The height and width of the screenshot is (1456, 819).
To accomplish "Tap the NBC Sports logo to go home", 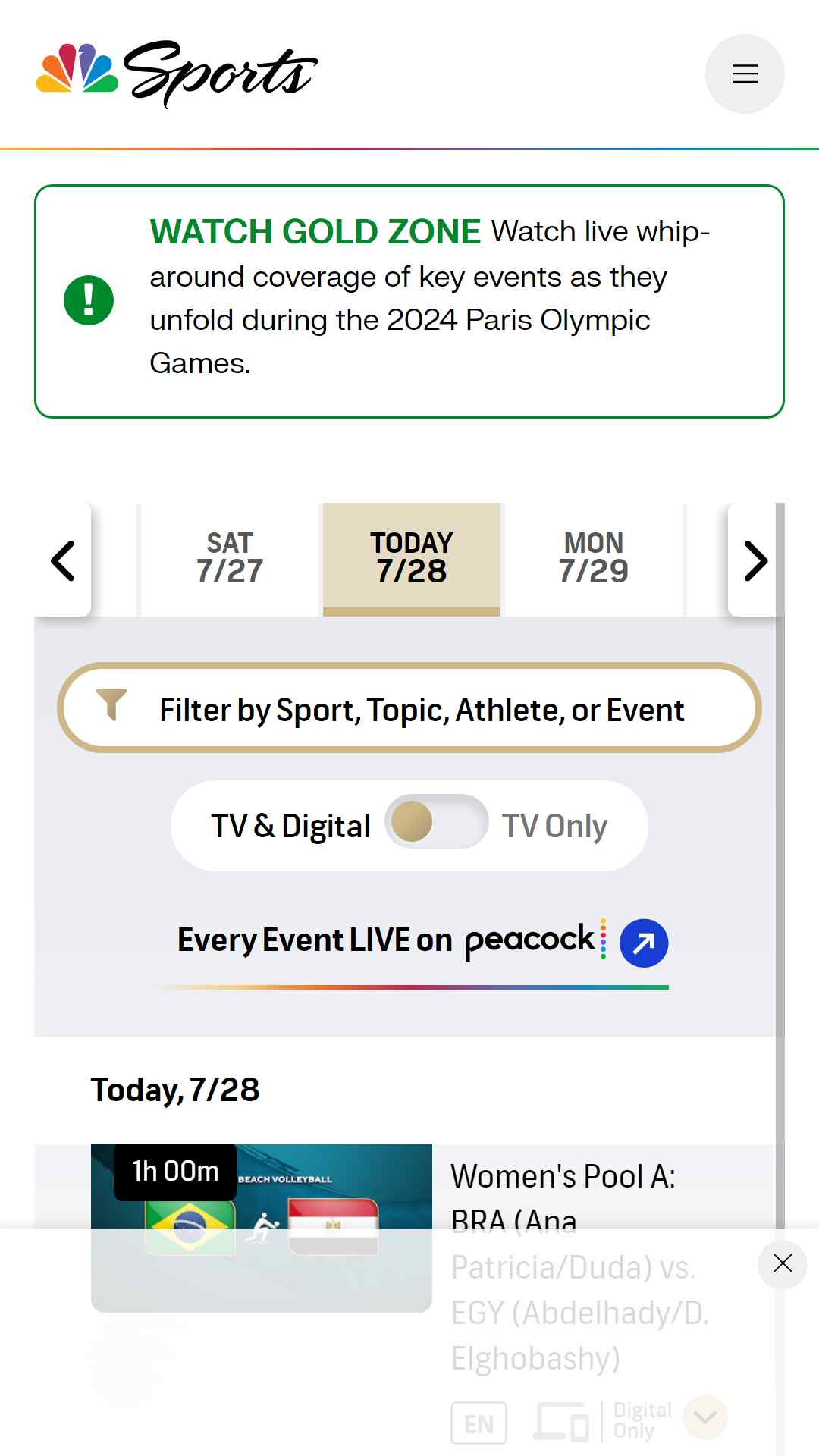I will (177, 74).
